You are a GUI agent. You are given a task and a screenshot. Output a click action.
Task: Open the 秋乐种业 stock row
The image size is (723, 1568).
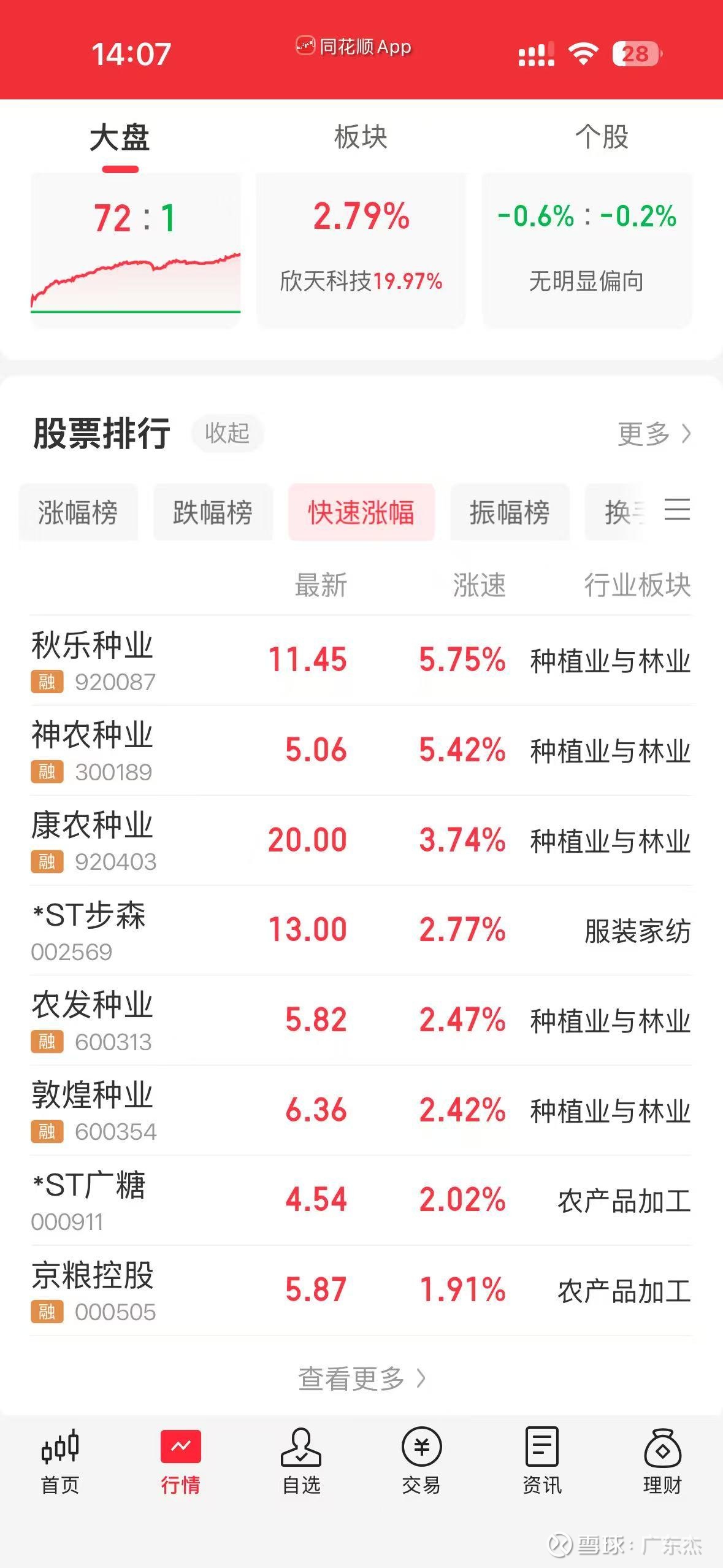pos(361,661)
